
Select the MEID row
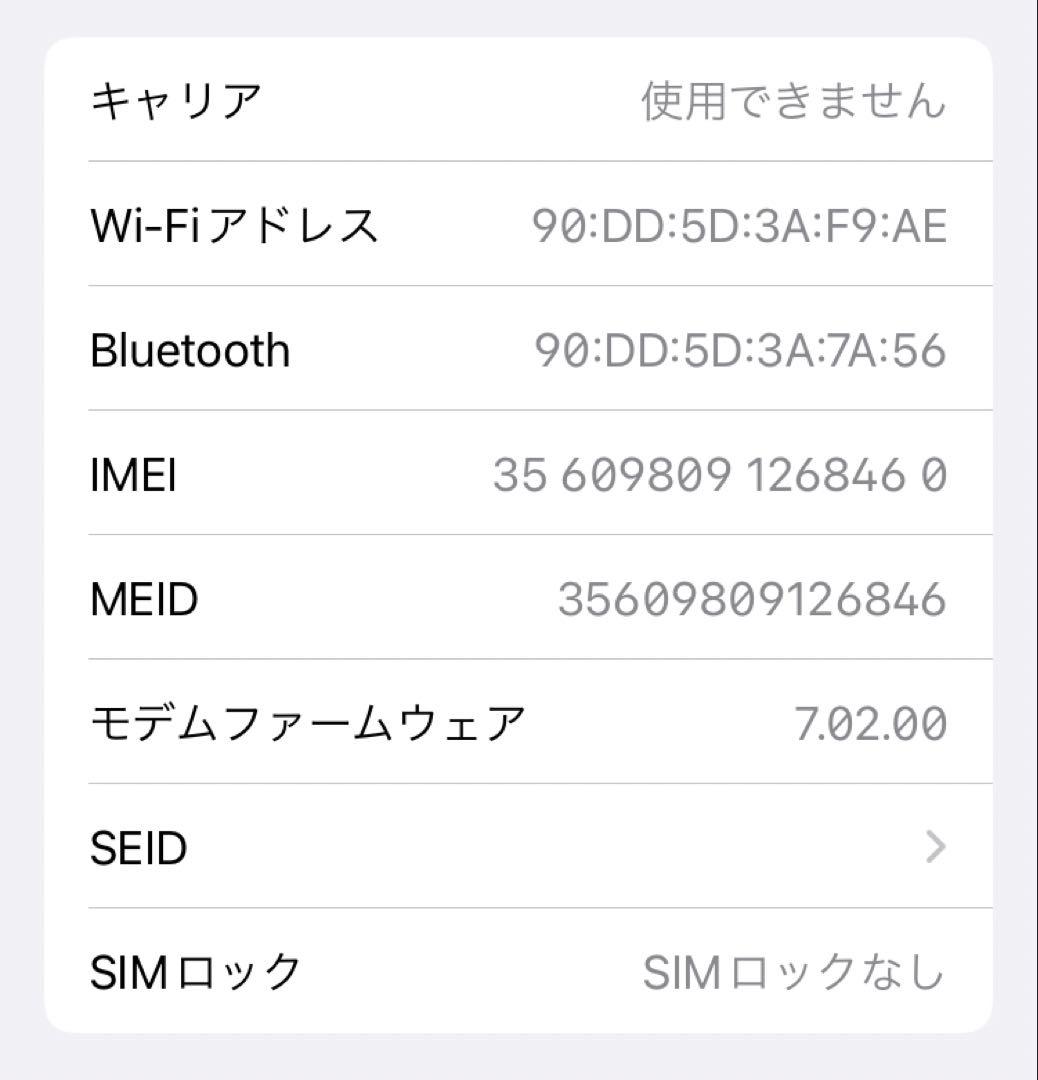point(519,599)
